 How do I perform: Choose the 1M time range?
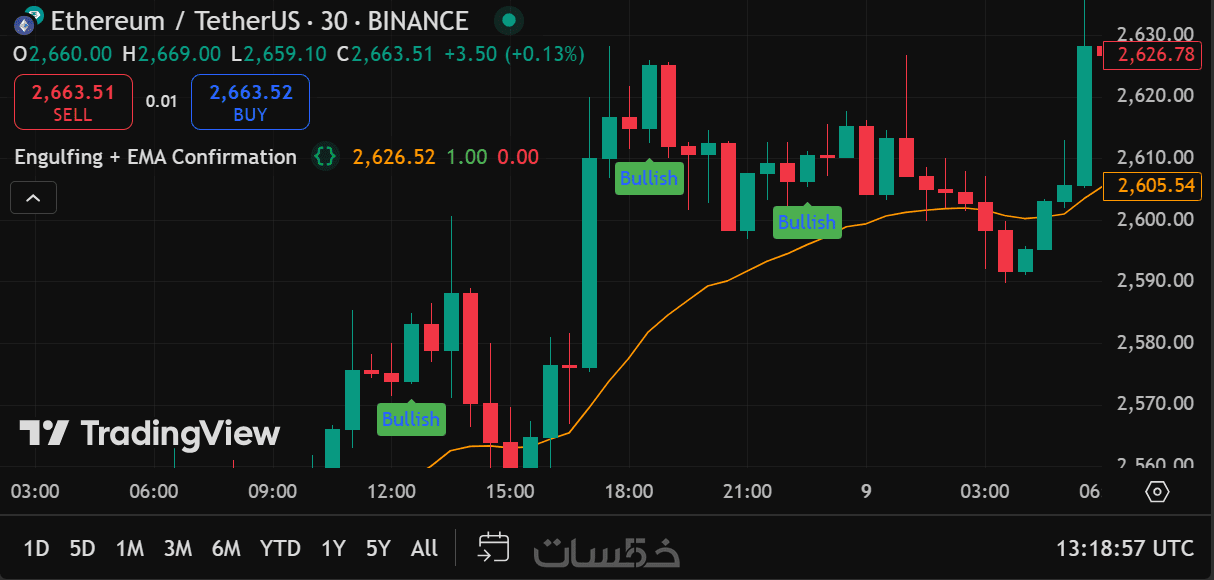(129, 548)
